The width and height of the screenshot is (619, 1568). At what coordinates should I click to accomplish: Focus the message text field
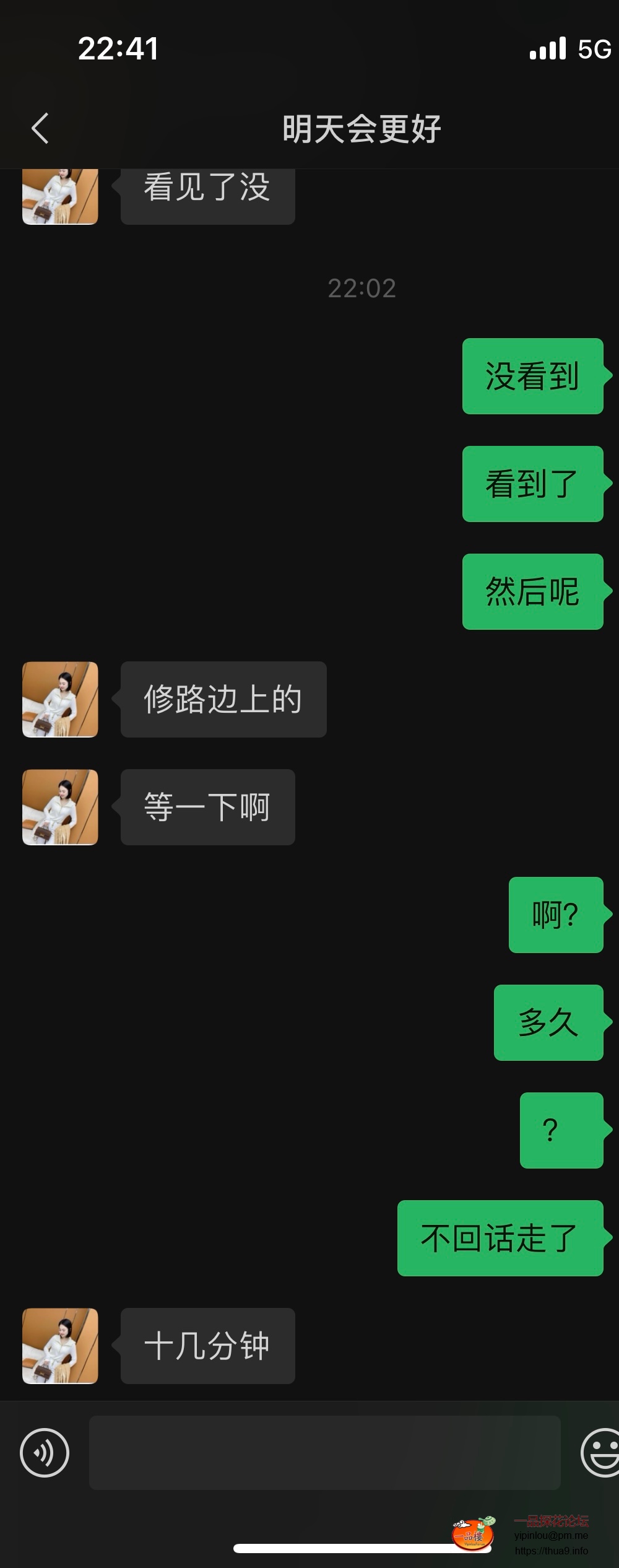(x=324, y=1453)
